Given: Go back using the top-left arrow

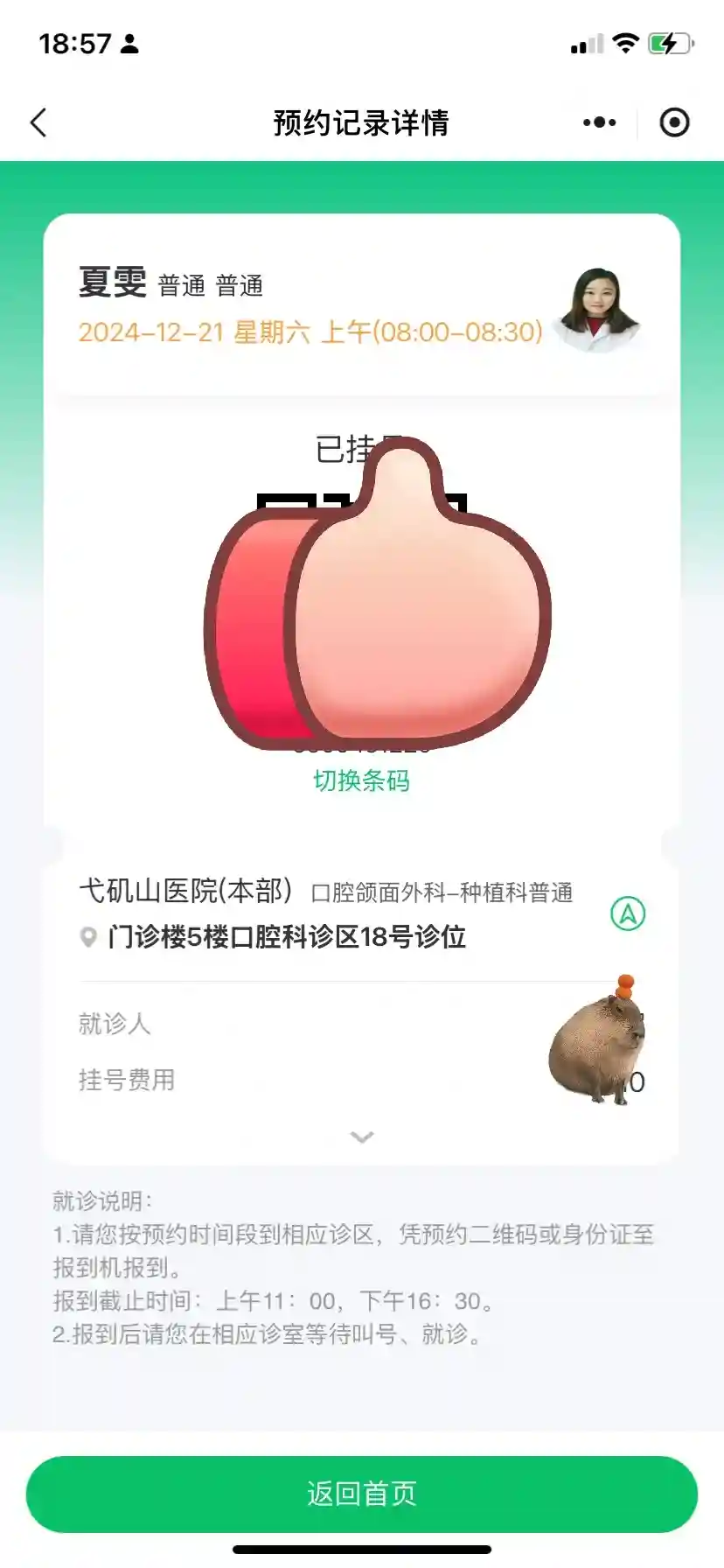Looking at the screenshot, I should (38, 122).
